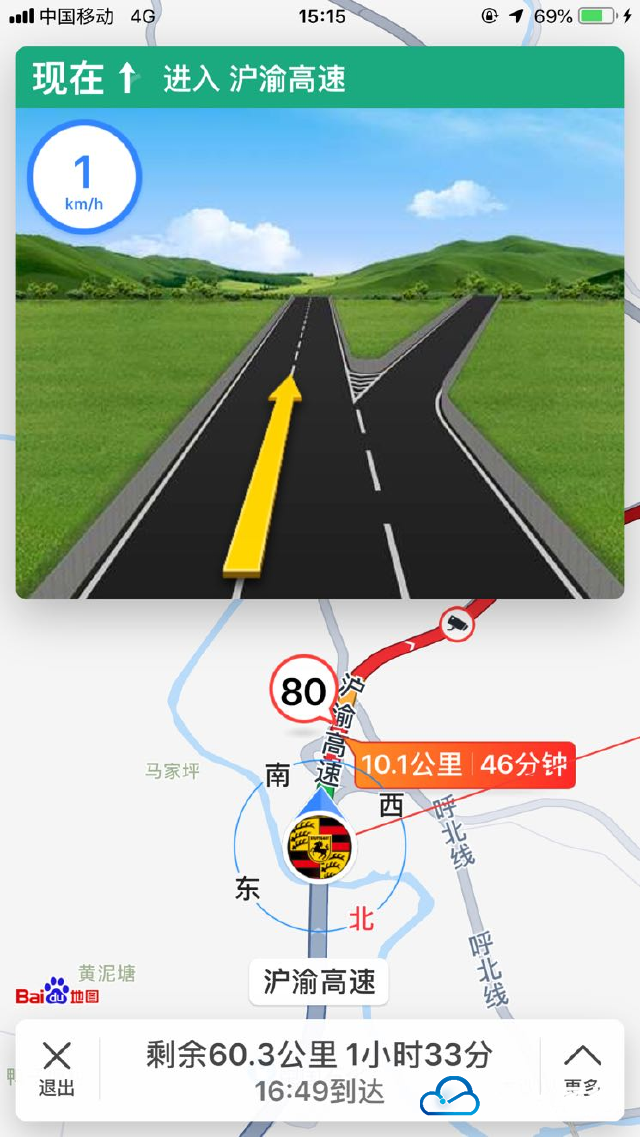Image resolution: width=640 pixels, height=1137 pixels.
Task: Exit navigation with 退出 button
Action: pos(57,1068)
